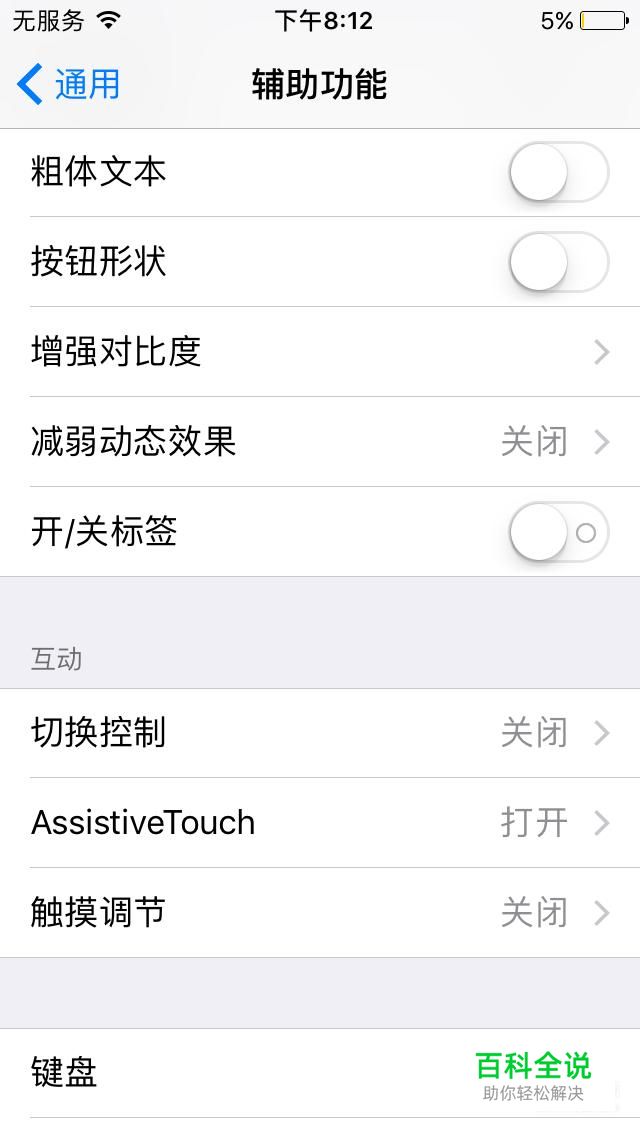Open 切换控制 options
Image resolution: width=640 pixels, height=1136 pixels.
click(x=320, y=733)
